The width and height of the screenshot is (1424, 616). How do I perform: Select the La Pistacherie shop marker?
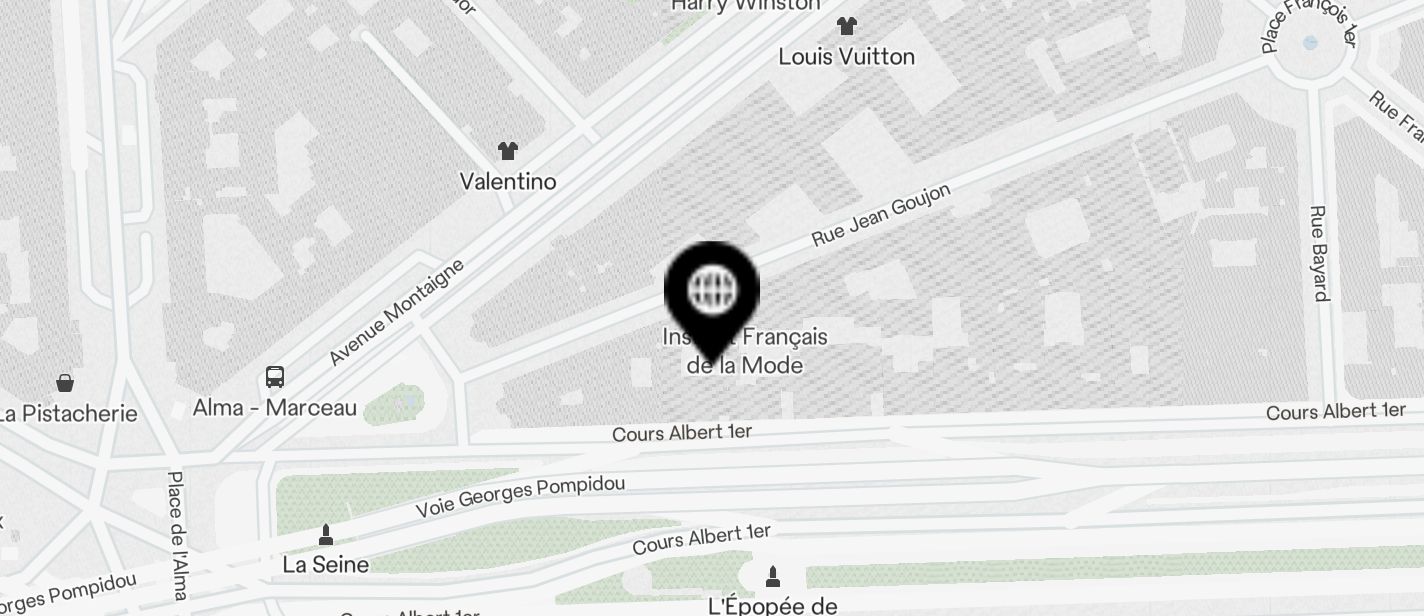(65, 383)
